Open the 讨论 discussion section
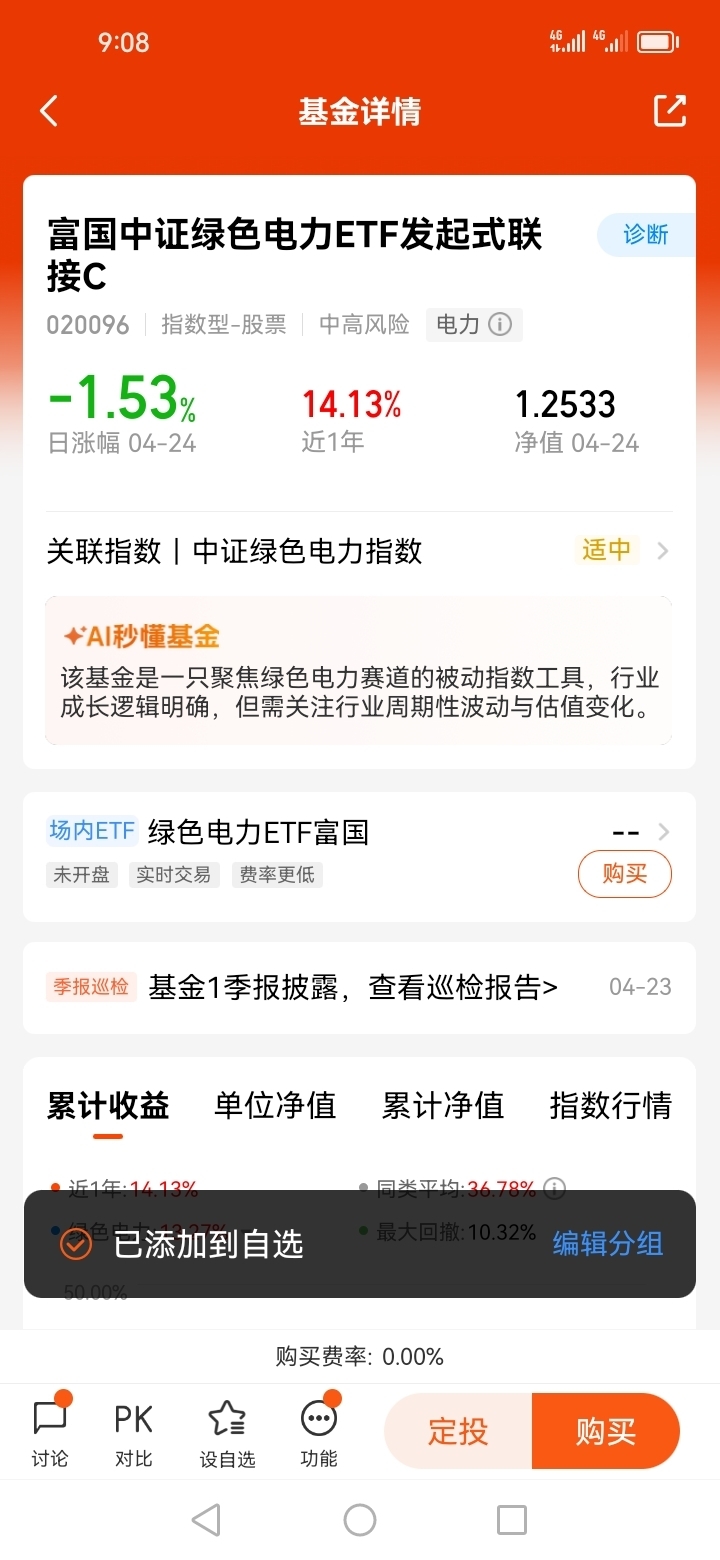This screenshot has height=1560, width=720. point(50,1433)
